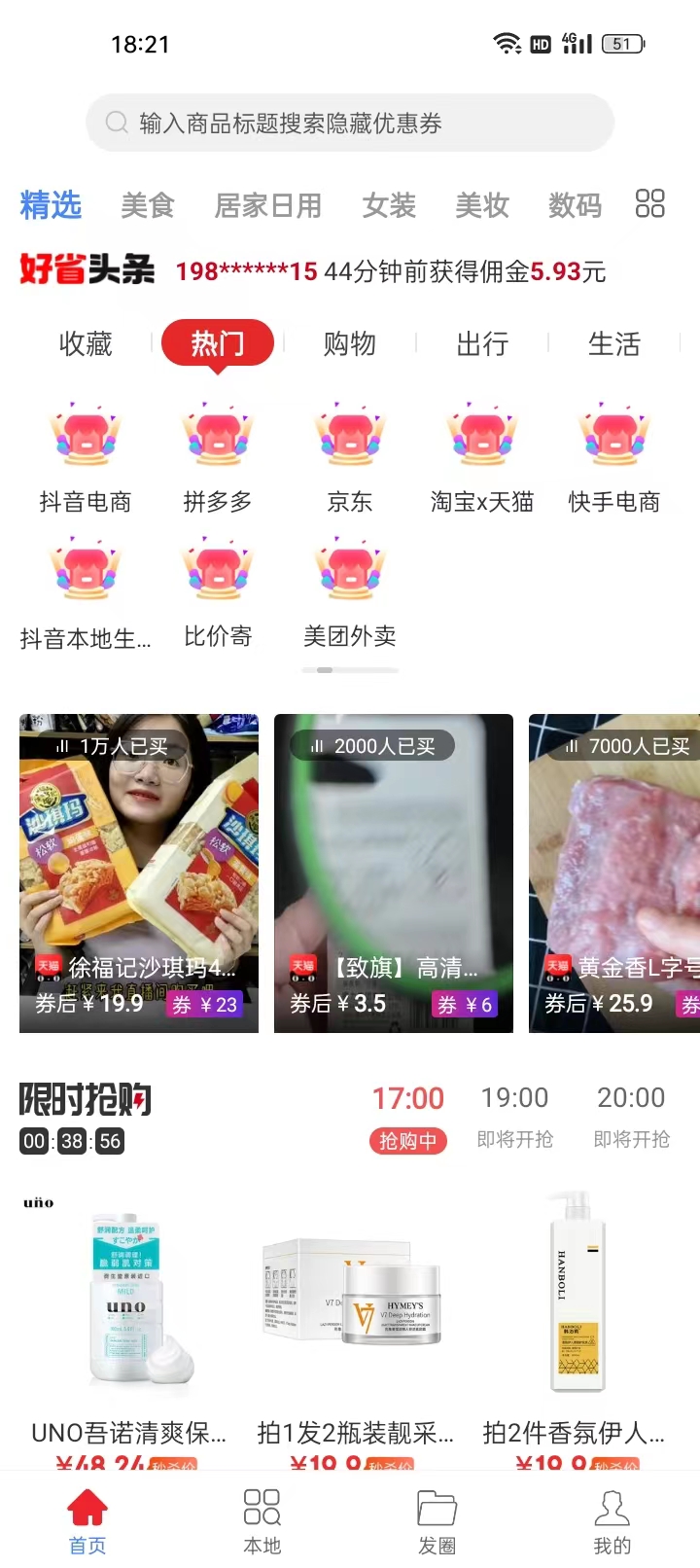The width and height of the screenshot is (700, 1568).
Task: Switch to the 收藏 tab
Action: pyautogui.click(x=86, y=343)
